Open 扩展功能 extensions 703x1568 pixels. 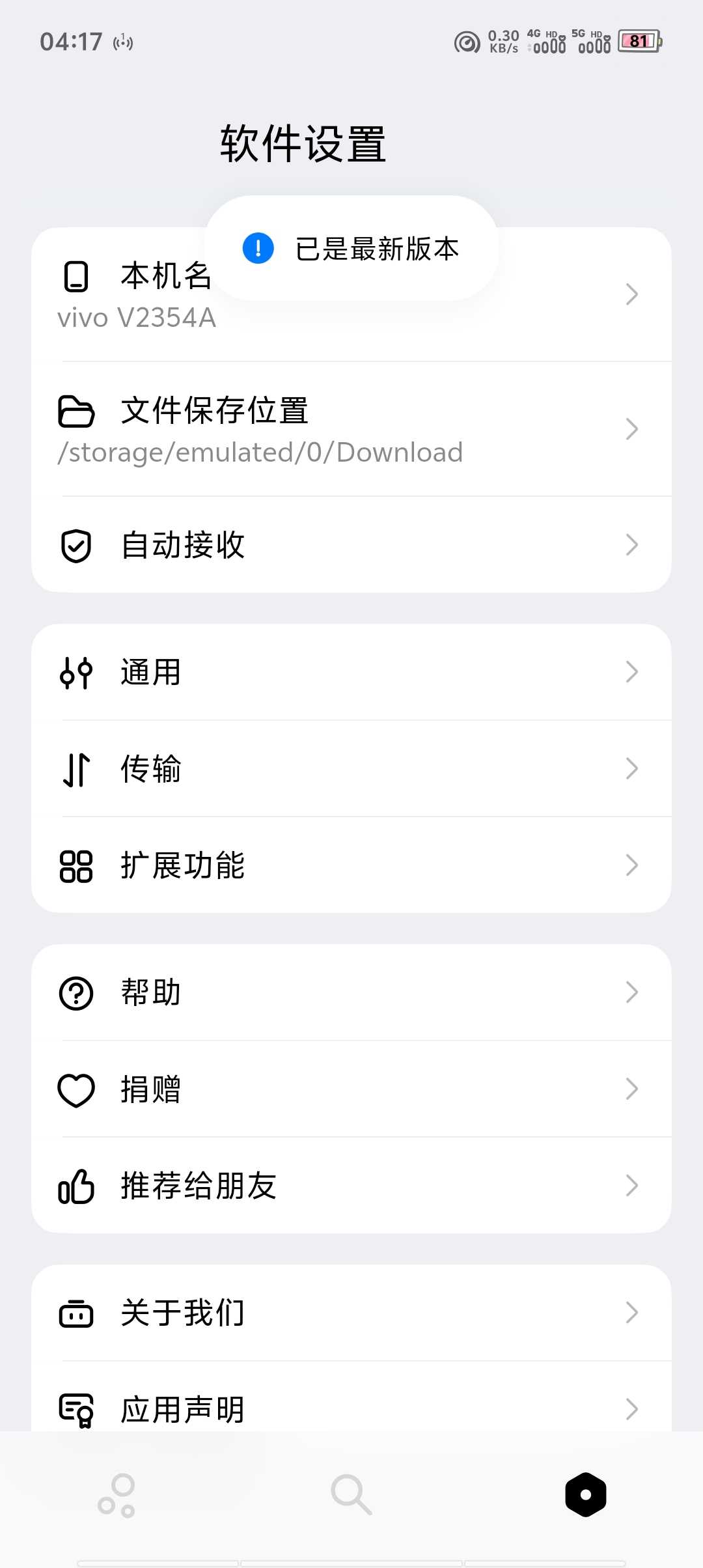[x=351, y=865]
